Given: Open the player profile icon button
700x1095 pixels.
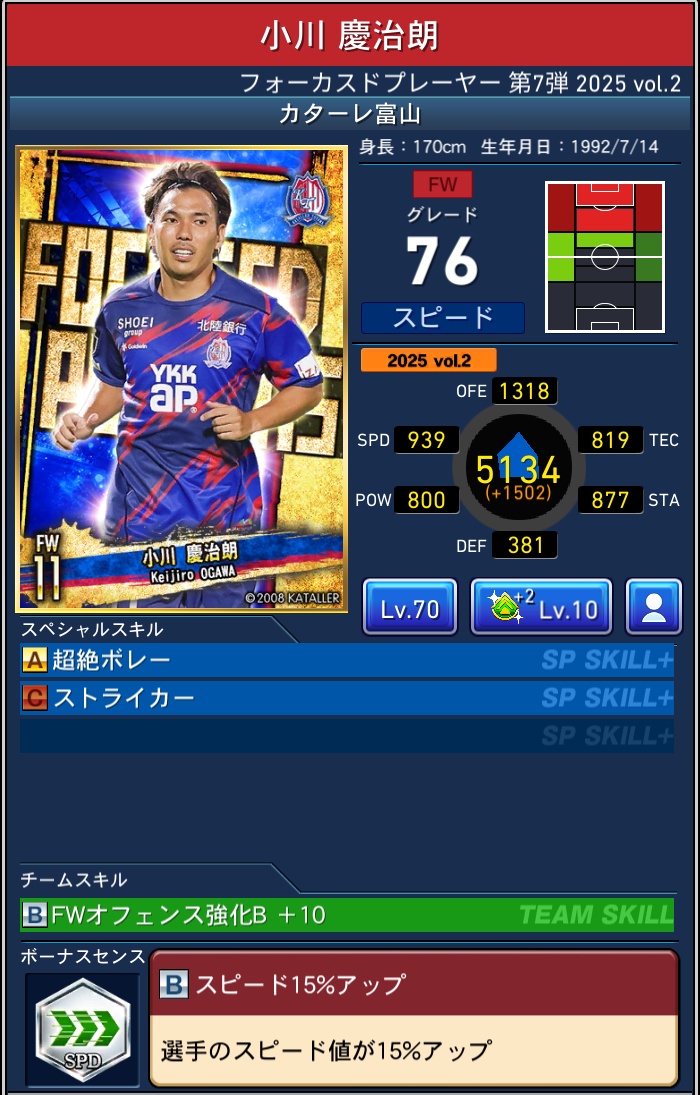Looking at the screenshot, I should [654, 607].
